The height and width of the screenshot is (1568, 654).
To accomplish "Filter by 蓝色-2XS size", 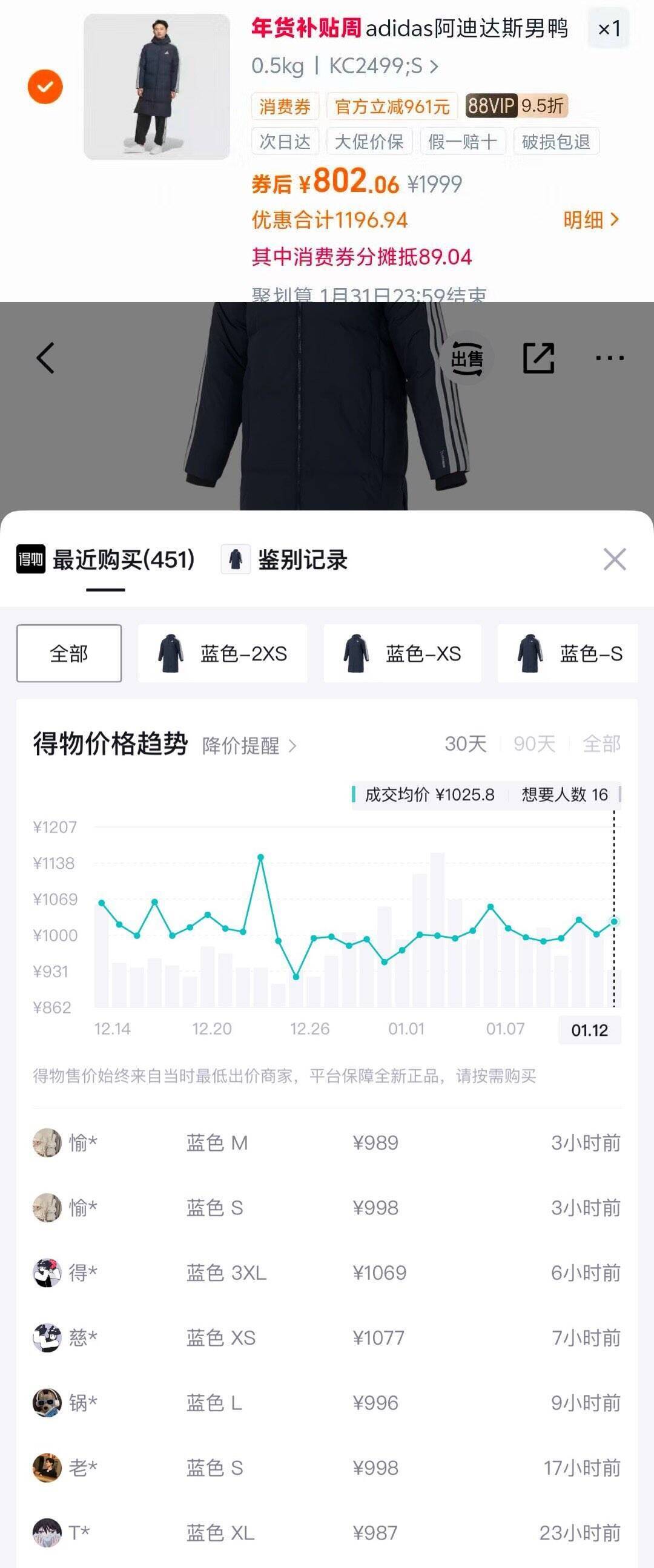I will click(223, 654).
